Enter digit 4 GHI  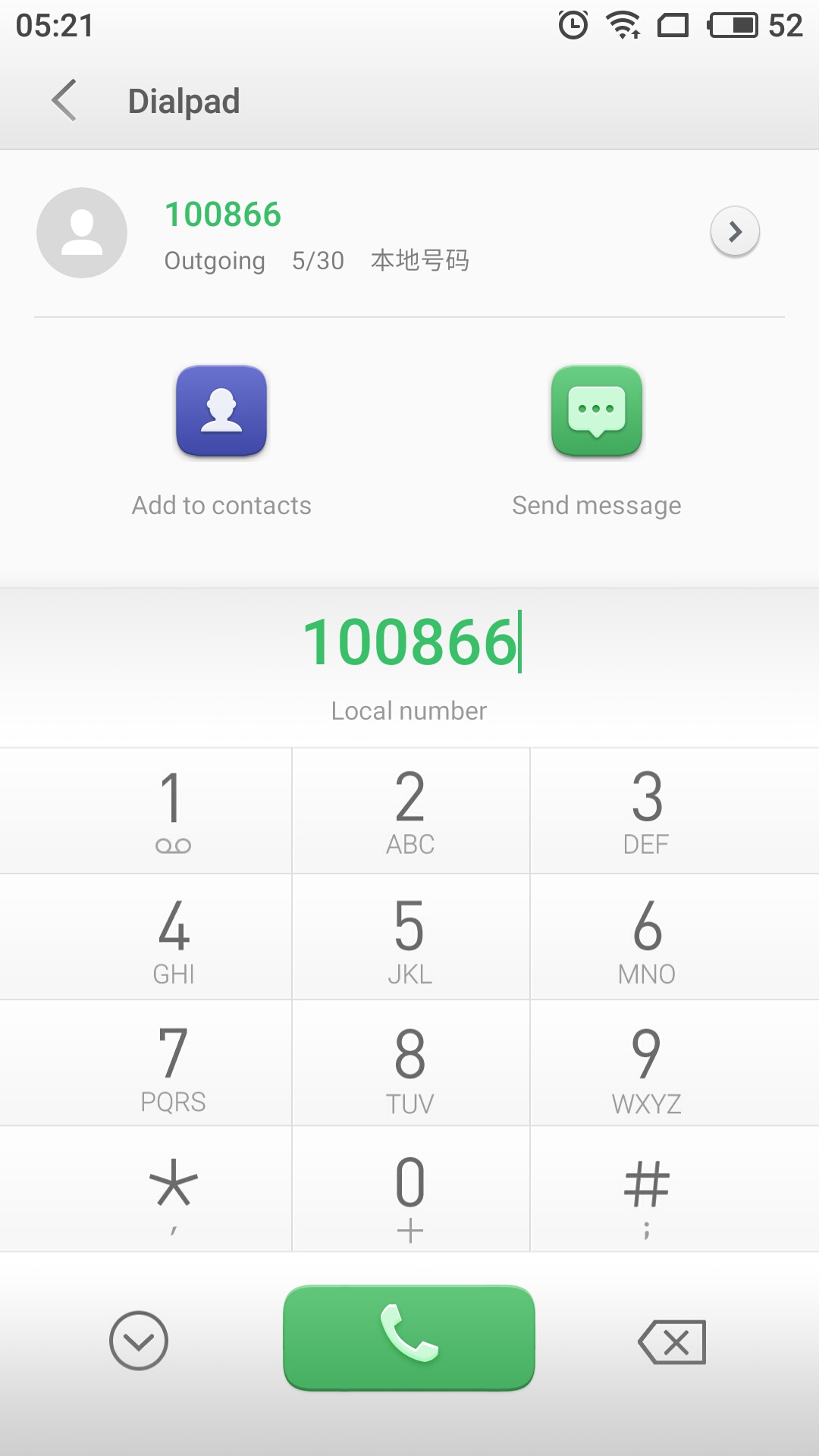pos(173,937)
